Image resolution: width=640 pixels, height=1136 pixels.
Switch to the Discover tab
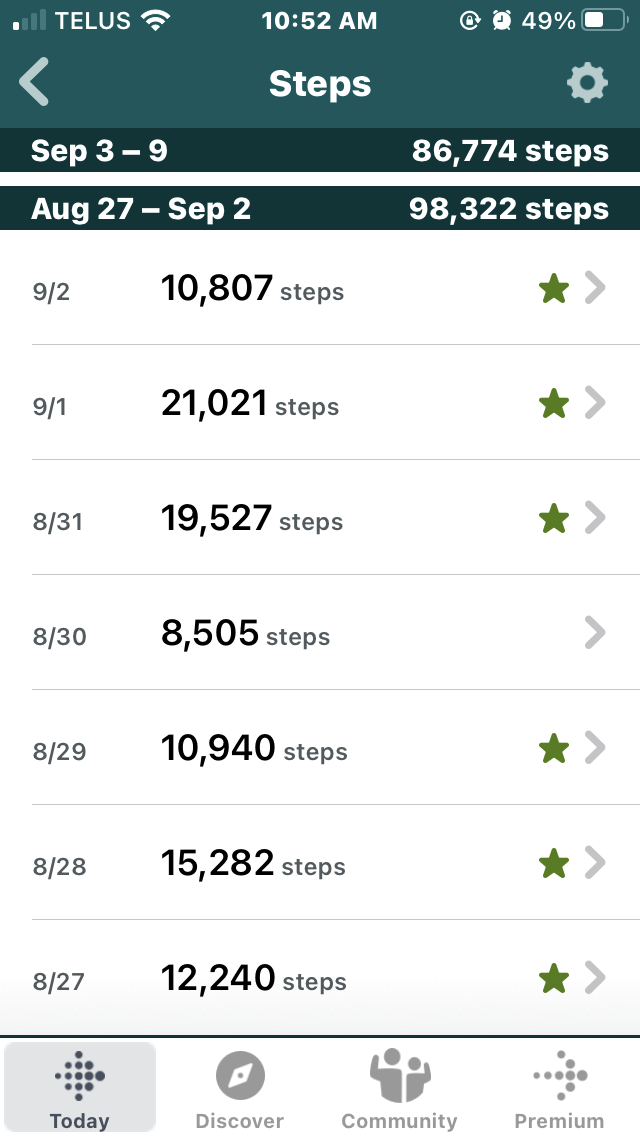tap(240, 1087)
